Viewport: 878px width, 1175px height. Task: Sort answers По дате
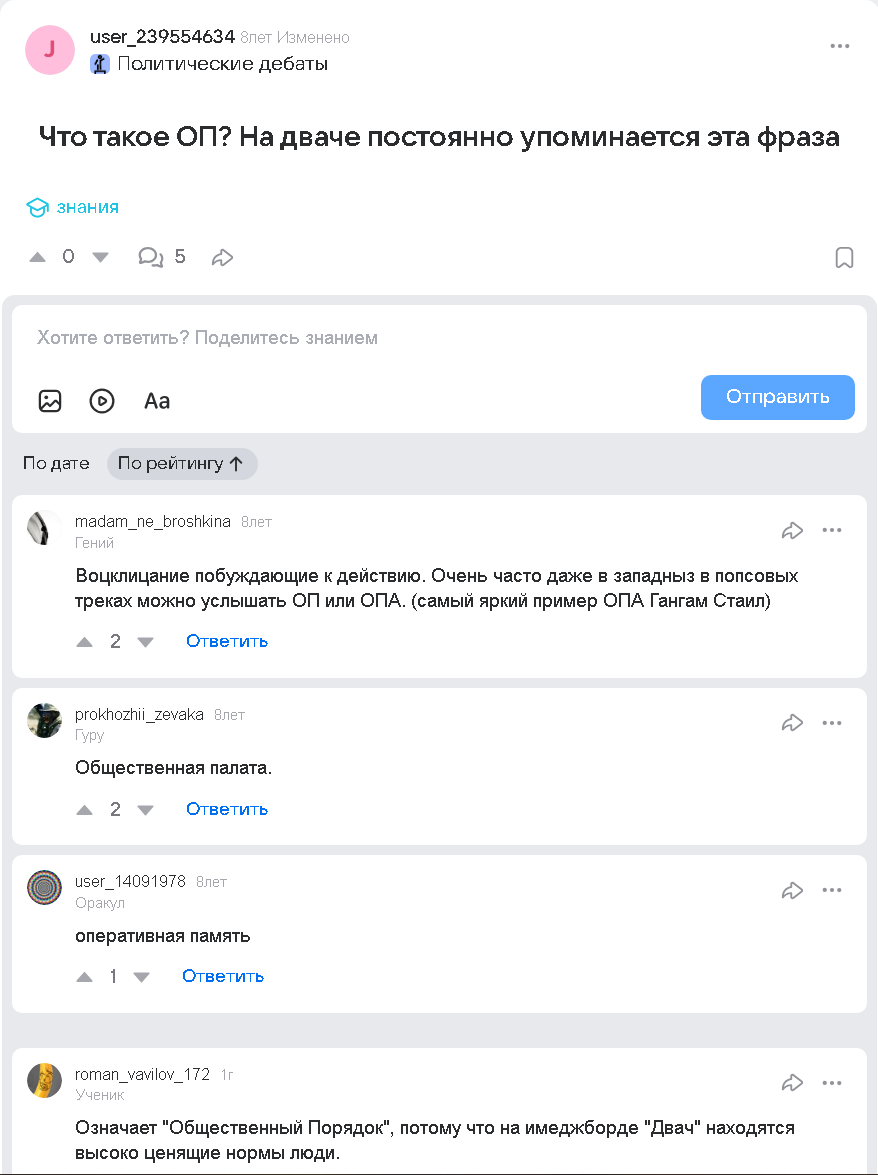[56, 463]
